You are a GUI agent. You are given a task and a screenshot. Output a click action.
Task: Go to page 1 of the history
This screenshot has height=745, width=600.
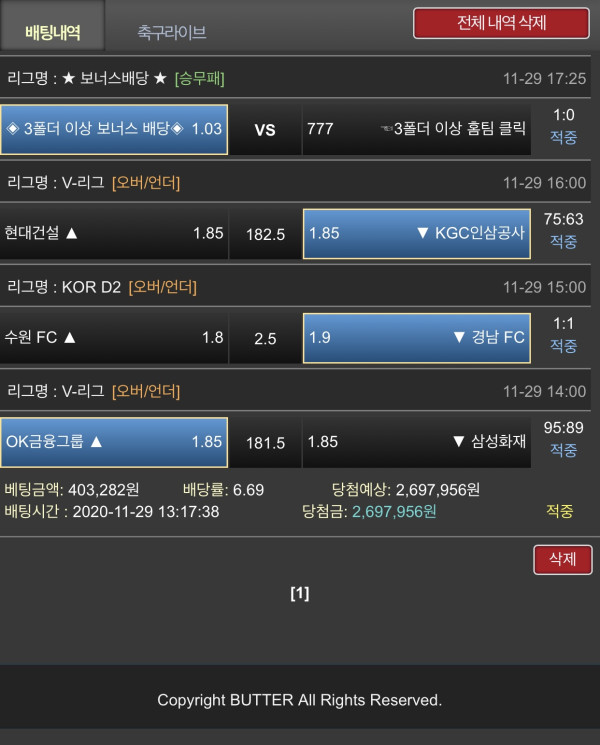click(x=299, y=593)
